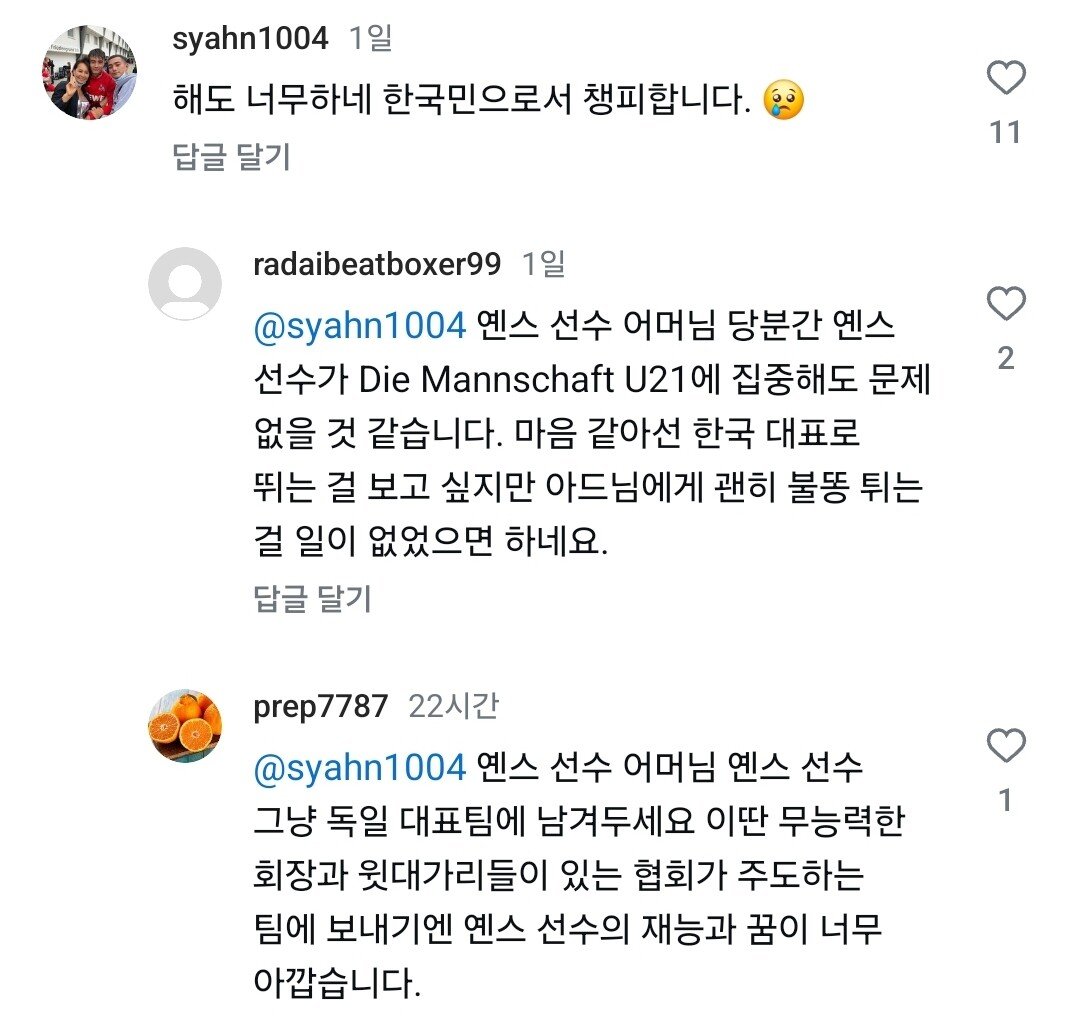Open @syahn1004 mention in radaibeatboxer99's reply
The height and width of the screenshot is (1026, 1079).
point(360,326)
